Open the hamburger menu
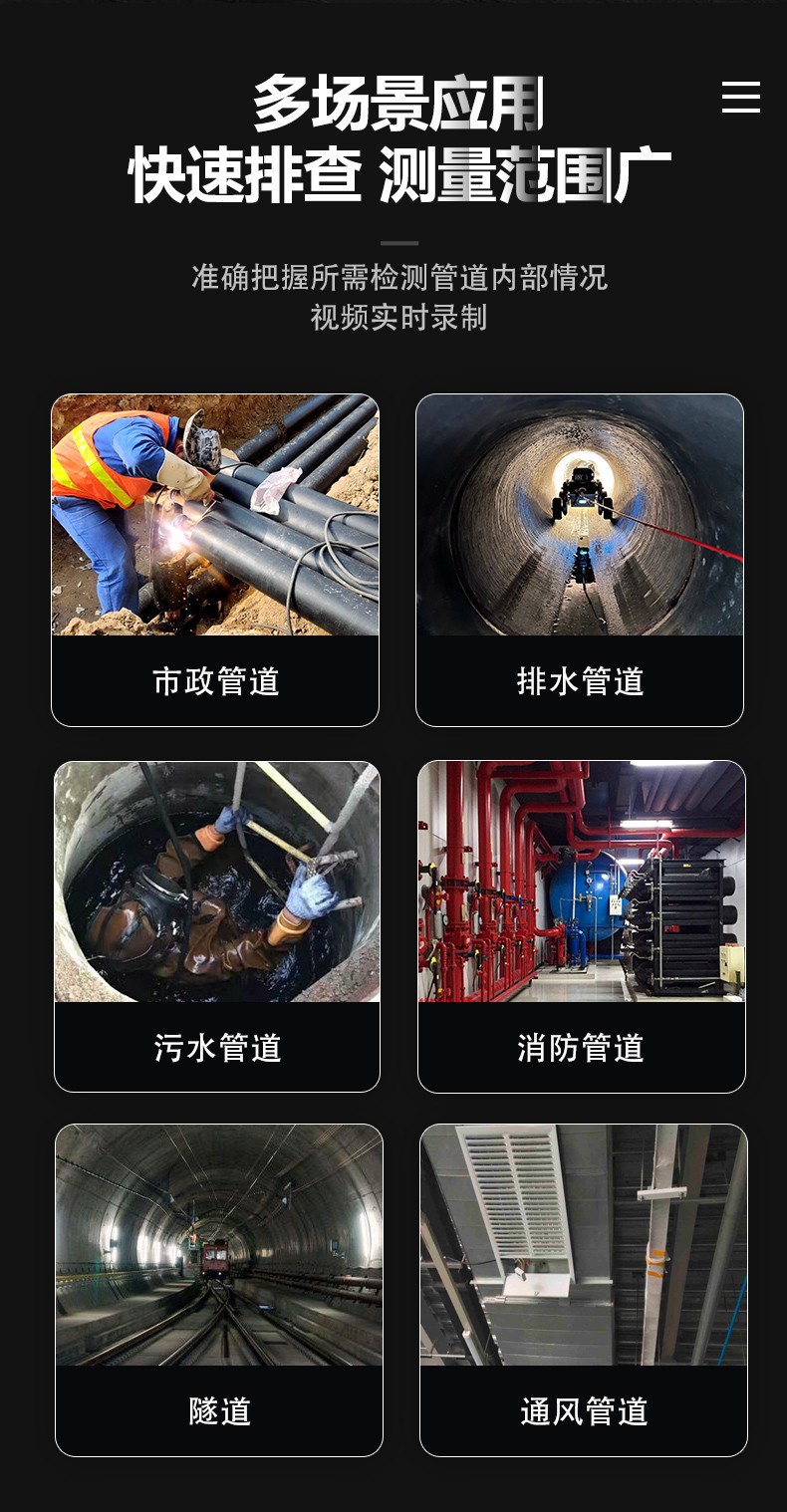Screen dimensions: 787x1512 740,98
